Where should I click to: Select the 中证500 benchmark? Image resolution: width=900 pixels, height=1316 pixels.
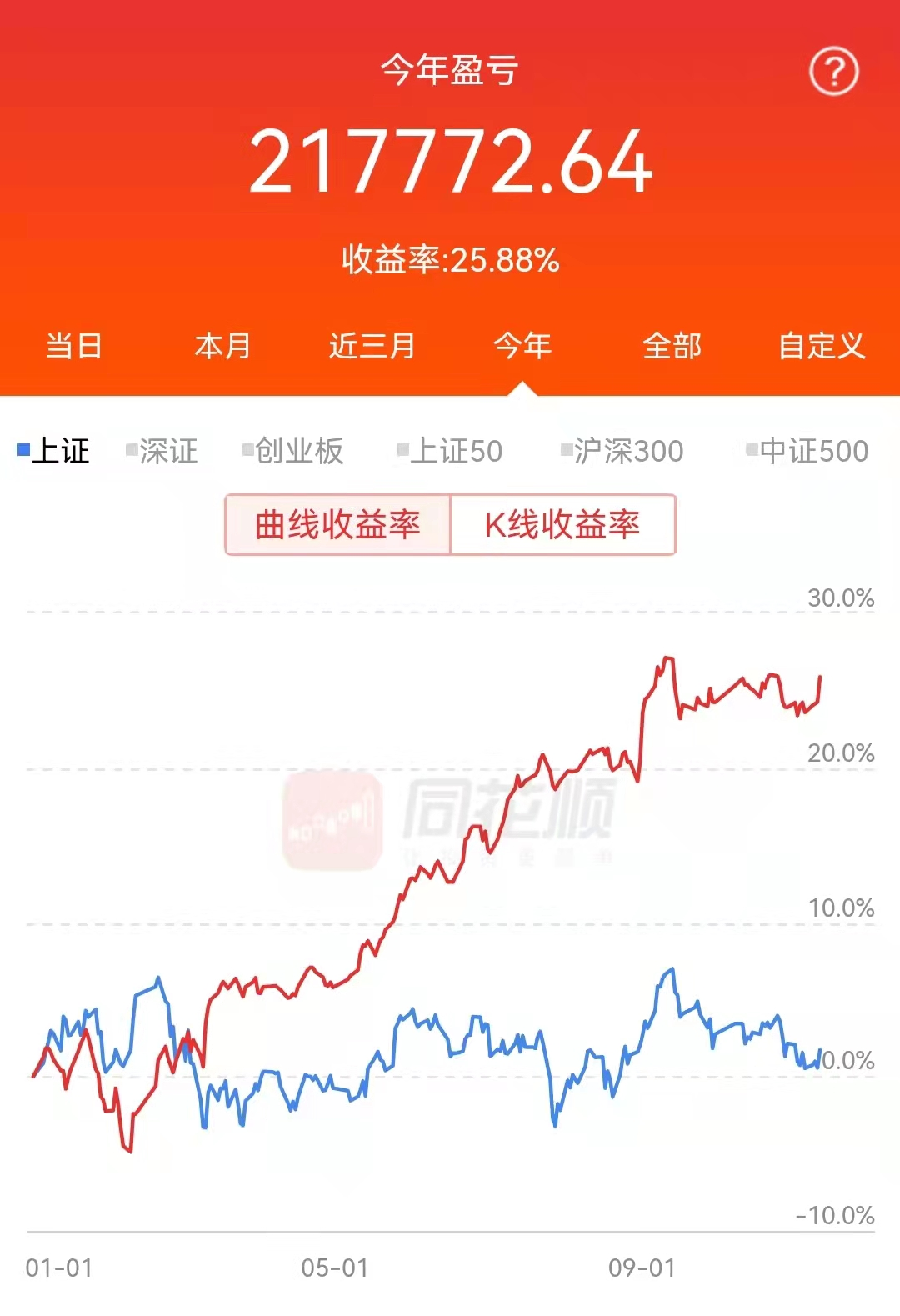(x=807, y=451)
